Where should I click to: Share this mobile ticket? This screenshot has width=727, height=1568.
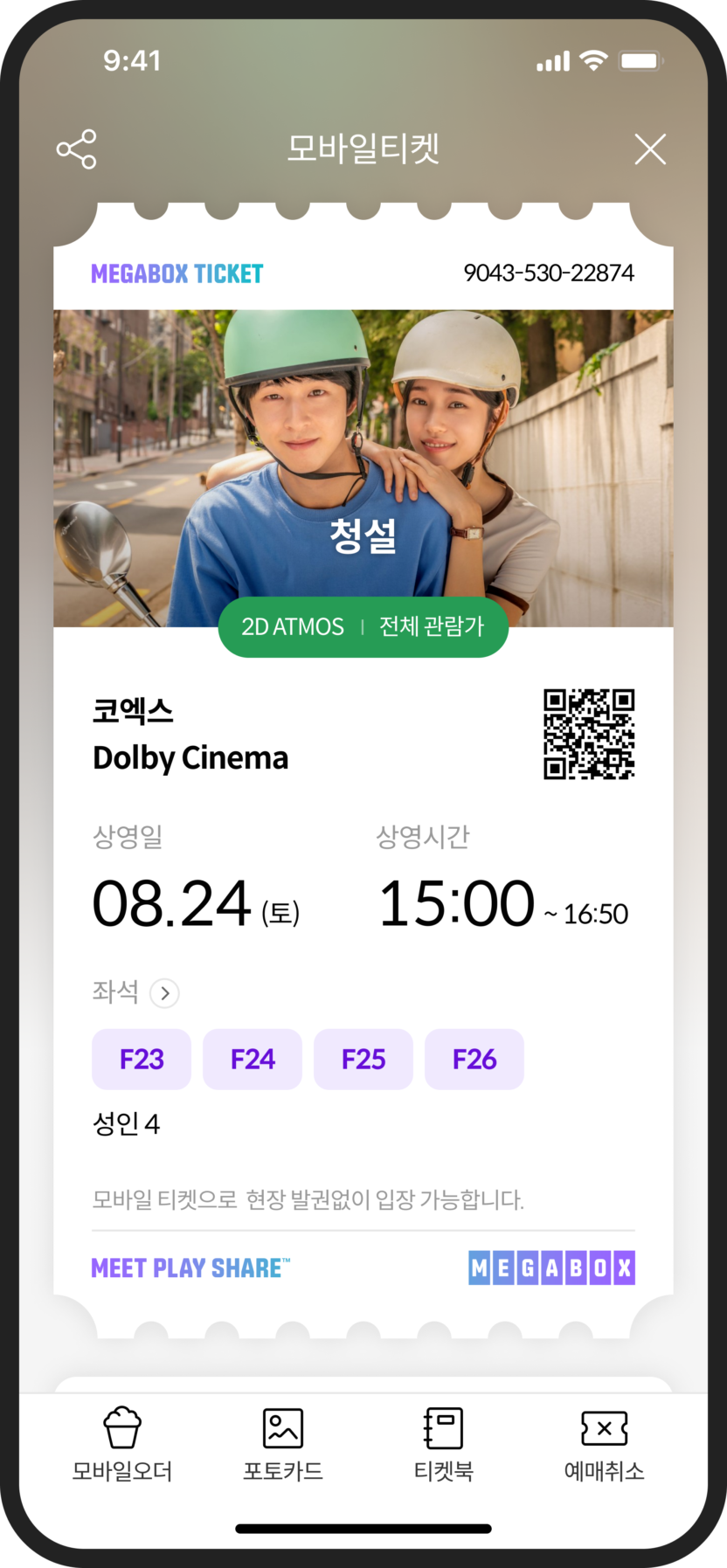tap(77, 149)
